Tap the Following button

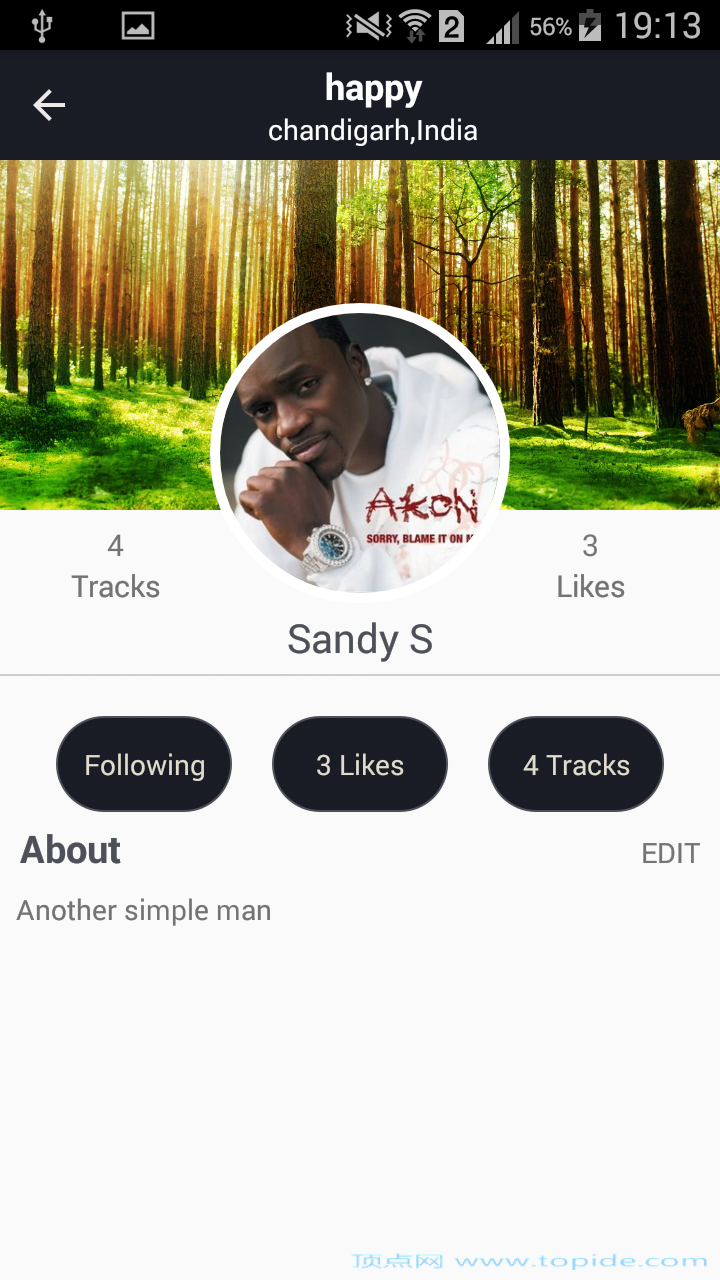point(144,765)
